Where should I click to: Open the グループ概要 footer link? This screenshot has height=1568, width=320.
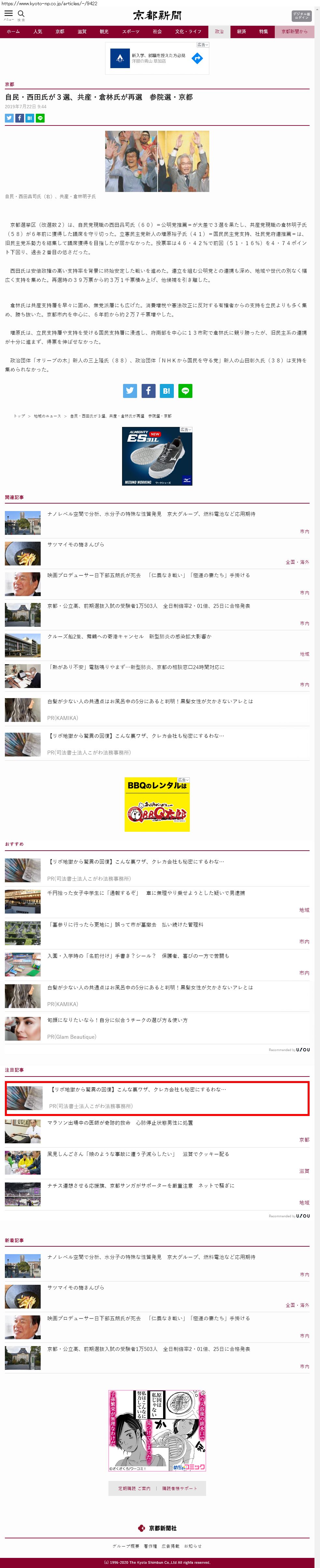(x=126, y=1546)
